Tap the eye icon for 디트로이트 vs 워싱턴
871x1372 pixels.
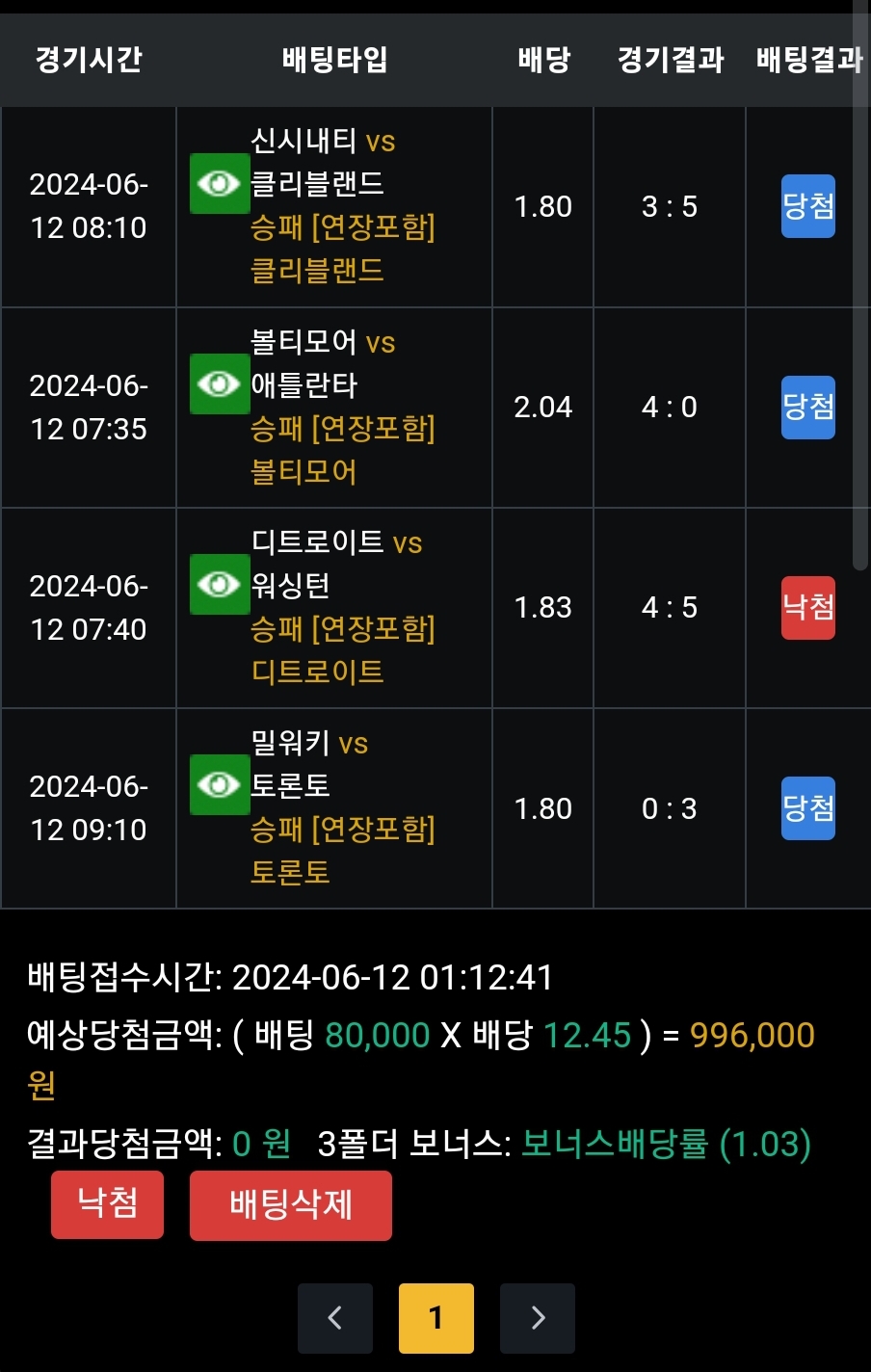click(x=220, y=584)
